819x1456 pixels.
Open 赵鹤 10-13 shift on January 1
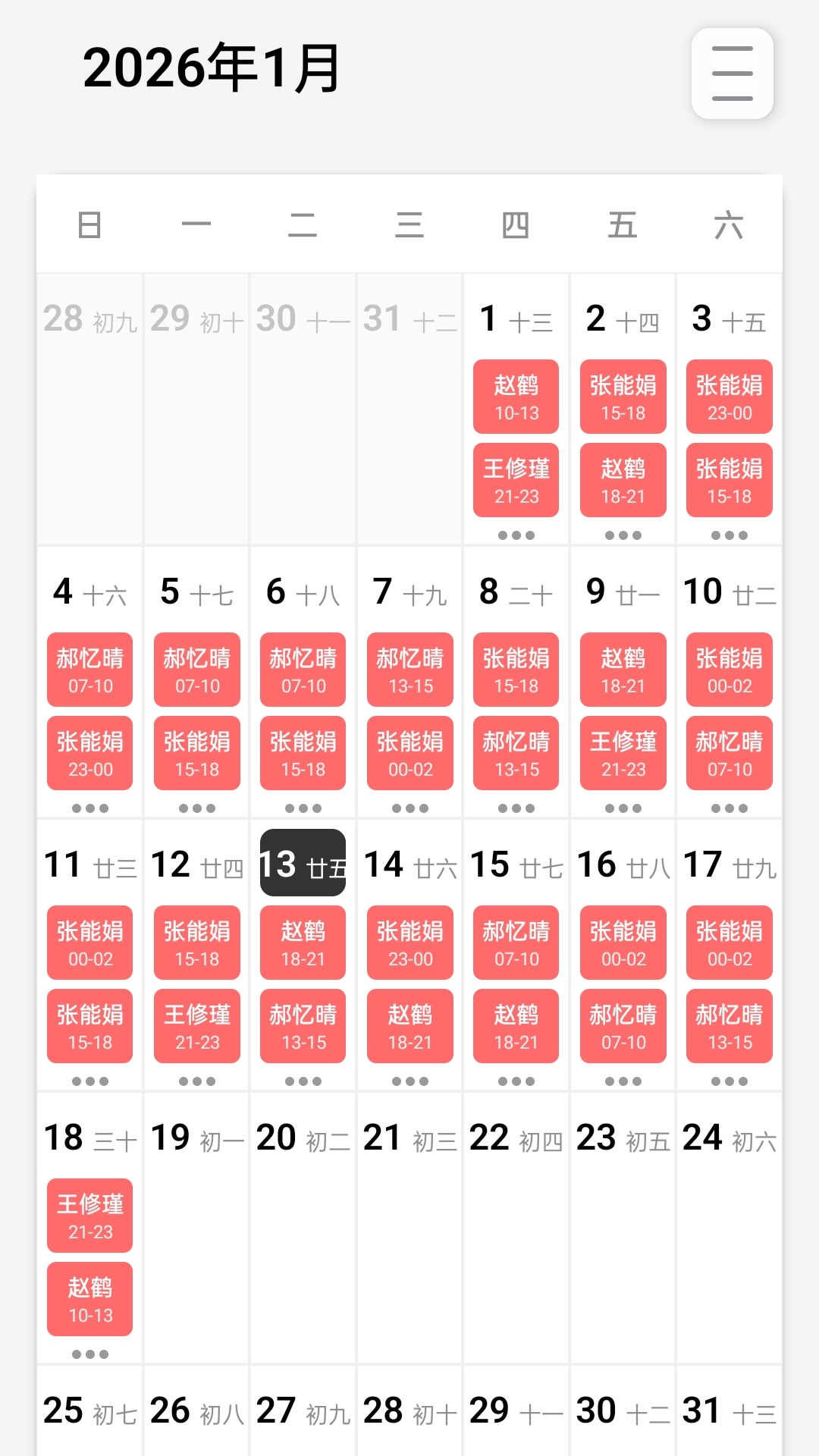[516, 397]
